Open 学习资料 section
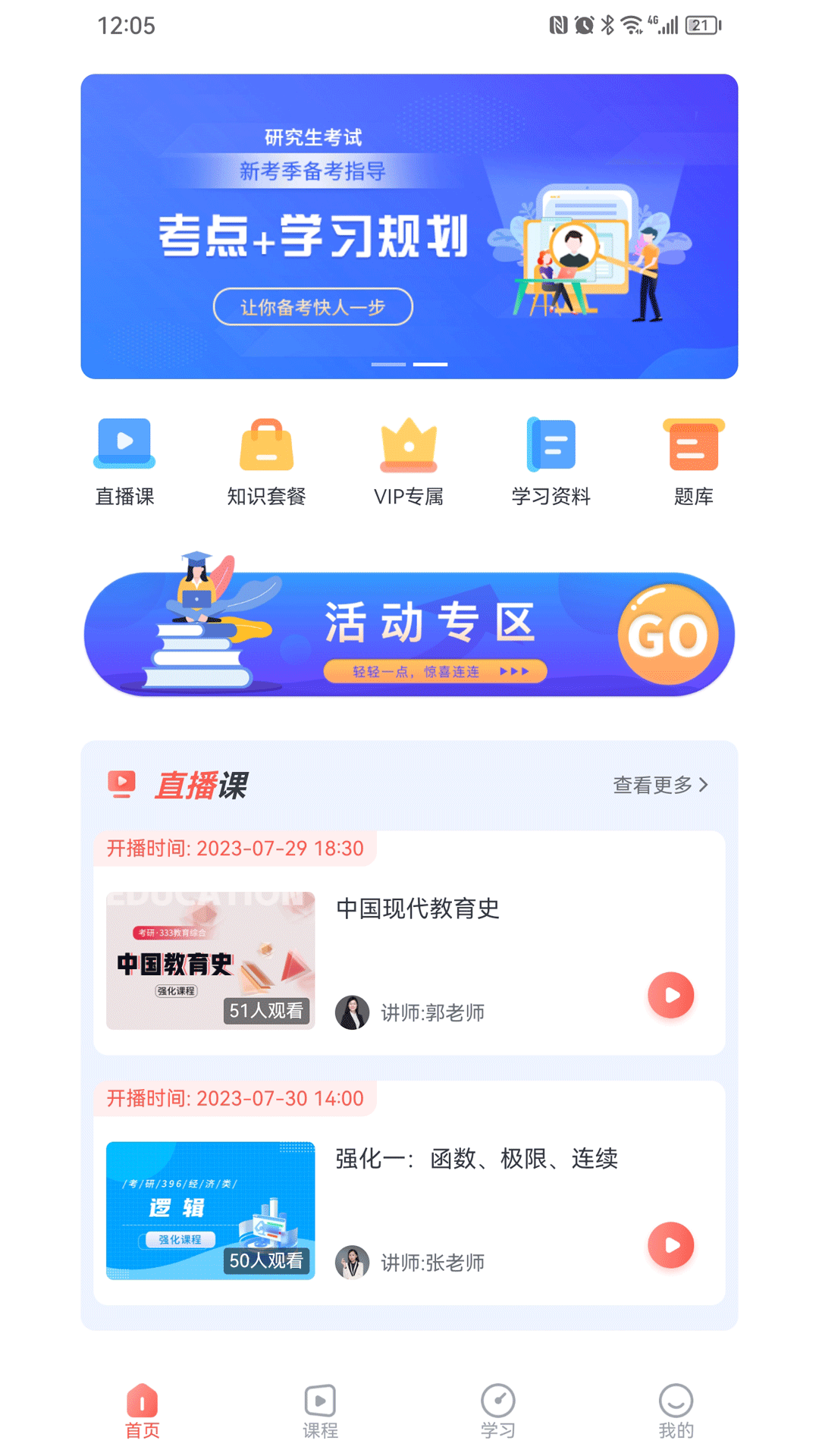The height and width of the screenshot is (1456, 819). click(x=551, y=461)
